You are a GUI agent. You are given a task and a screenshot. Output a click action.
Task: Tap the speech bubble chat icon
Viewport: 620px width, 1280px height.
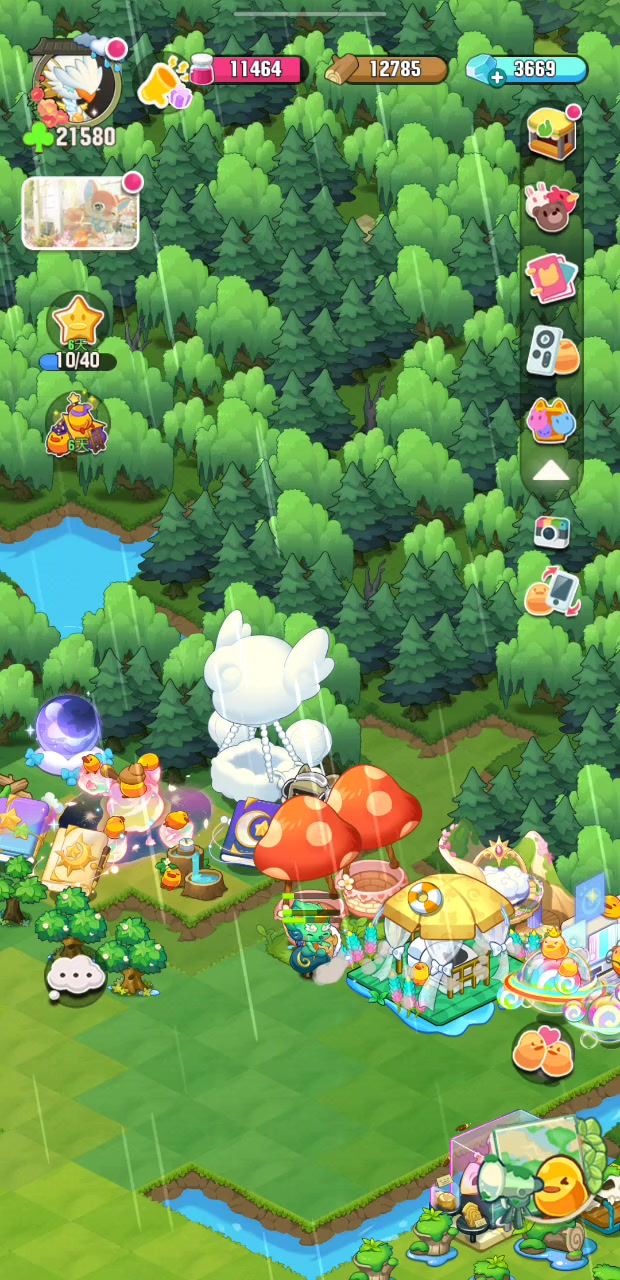(75, 972)
